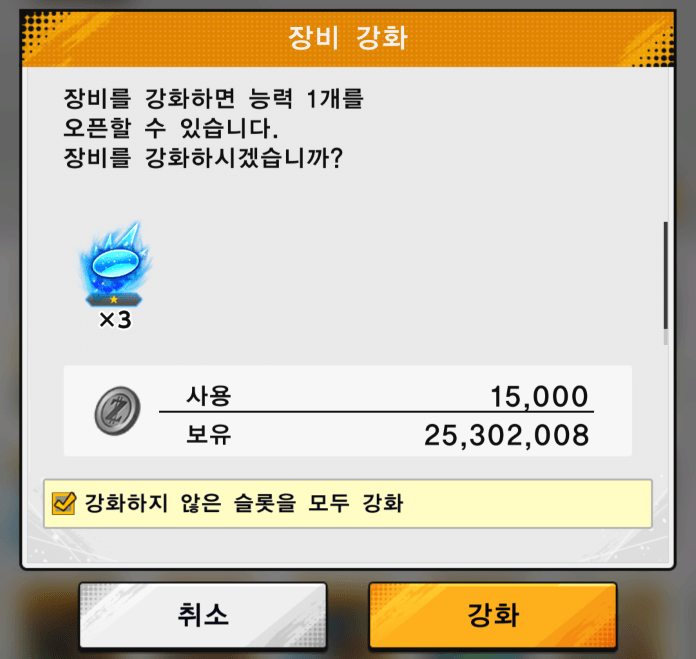This screenshot has width=696, height=659.
Task: Uncheck 강화하지 않은 슬롯을 모두 강화 checkbox
Action: 64,503
